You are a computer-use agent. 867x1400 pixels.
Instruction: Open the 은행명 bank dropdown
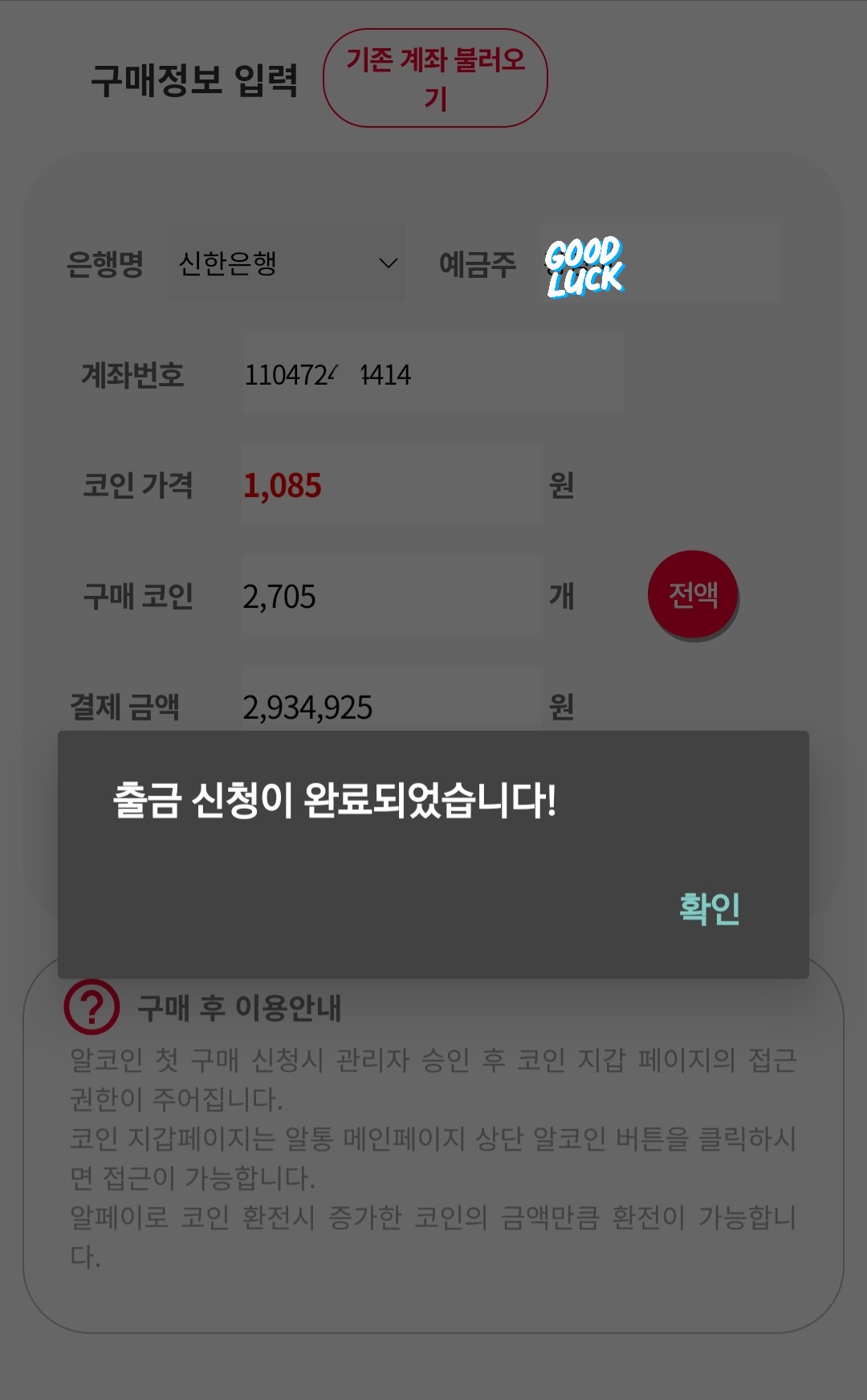click(x=287, y=263)
